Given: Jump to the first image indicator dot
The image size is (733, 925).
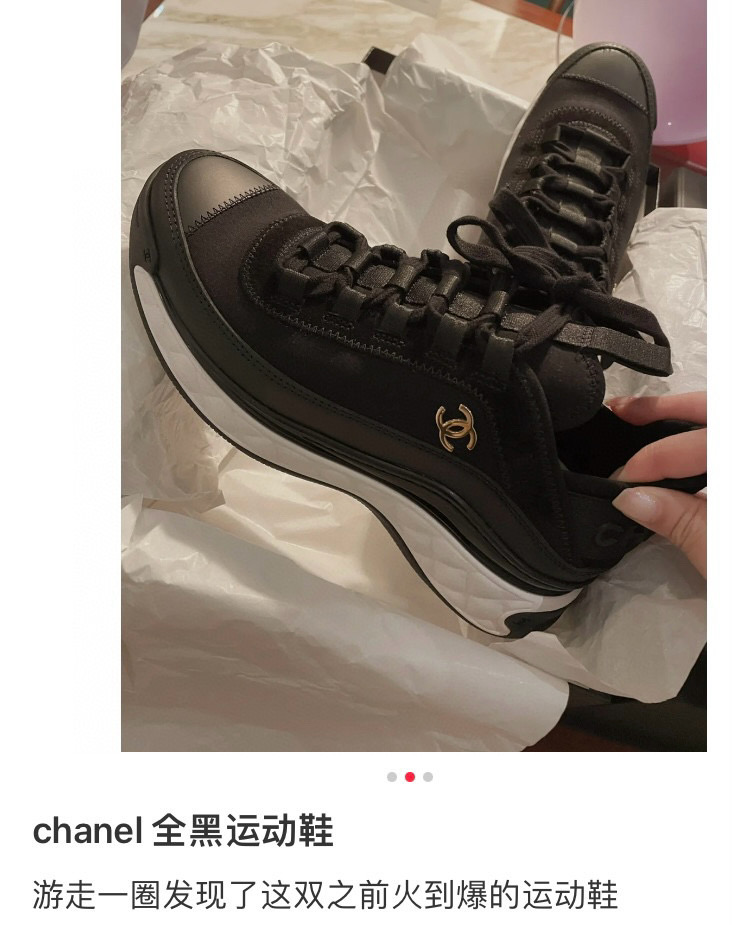Looking at the screenshot, I should [x=392, y=777].
